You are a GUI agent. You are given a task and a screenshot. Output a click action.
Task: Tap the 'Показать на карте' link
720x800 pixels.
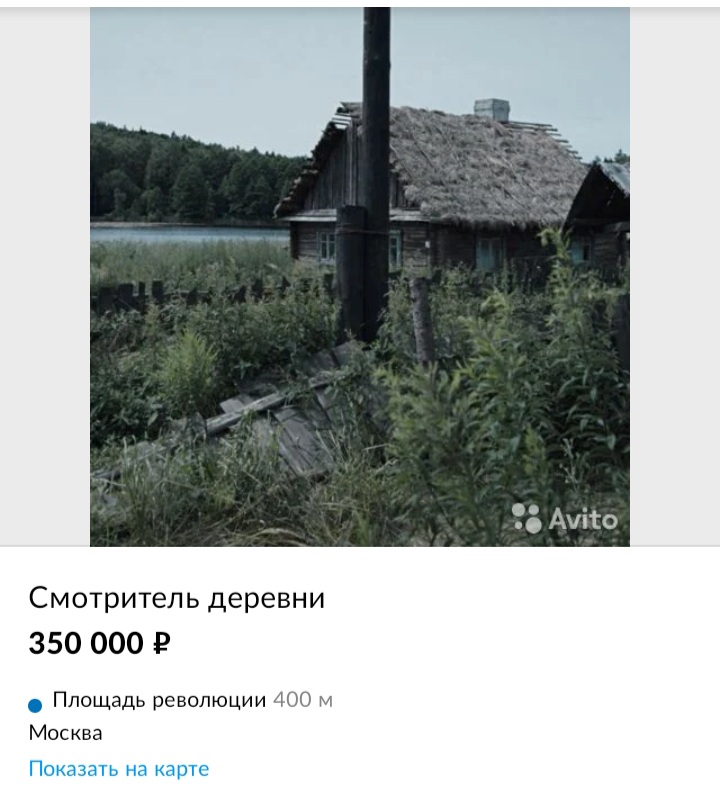pos(119,769)
